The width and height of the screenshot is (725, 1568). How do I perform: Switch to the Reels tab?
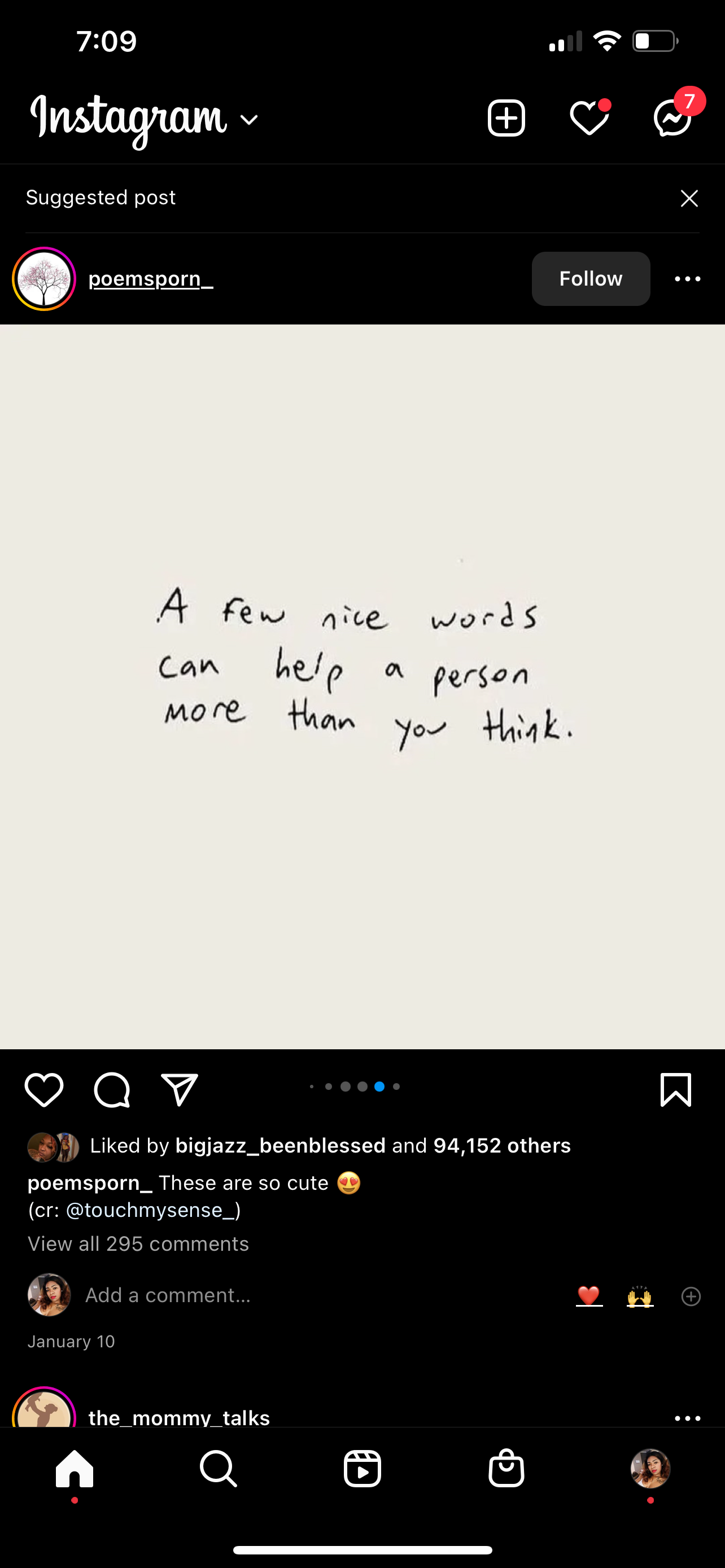pos(362,1468)
